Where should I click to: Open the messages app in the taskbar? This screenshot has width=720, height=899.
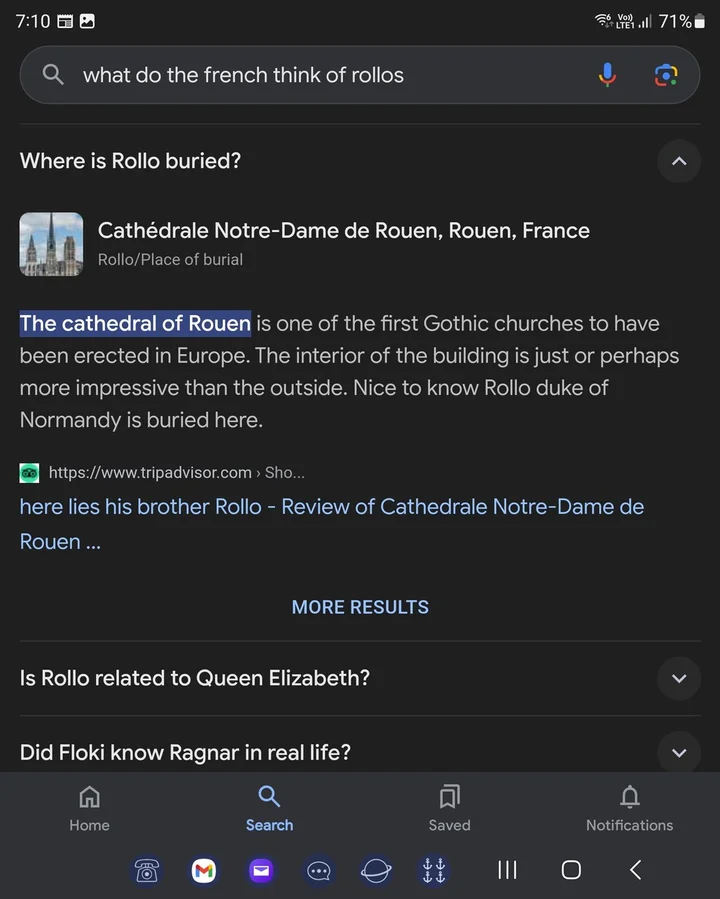(319, 871)
